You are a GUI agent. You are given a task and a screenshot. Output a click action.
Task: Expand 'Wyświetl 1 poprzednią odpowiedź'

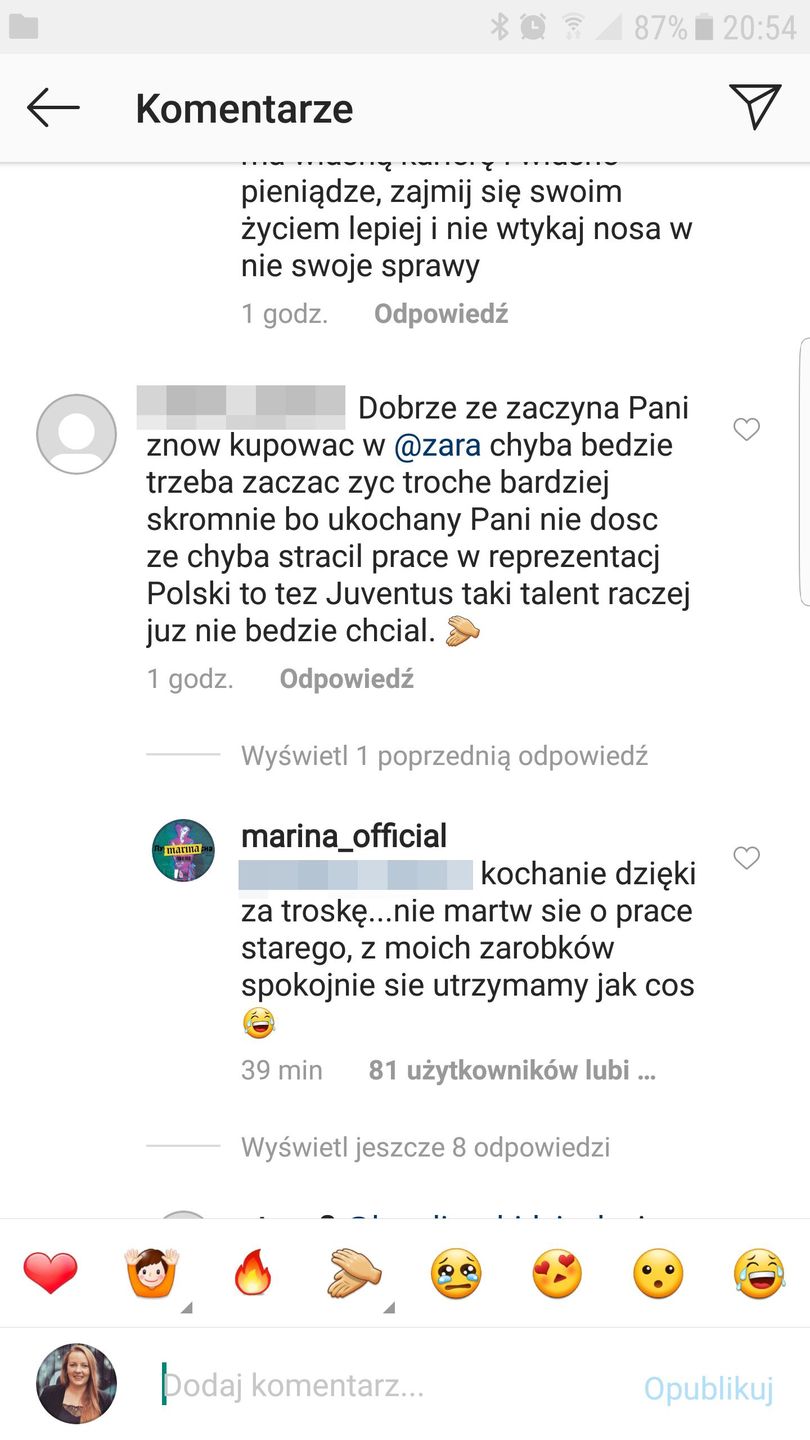coord(444,756)
